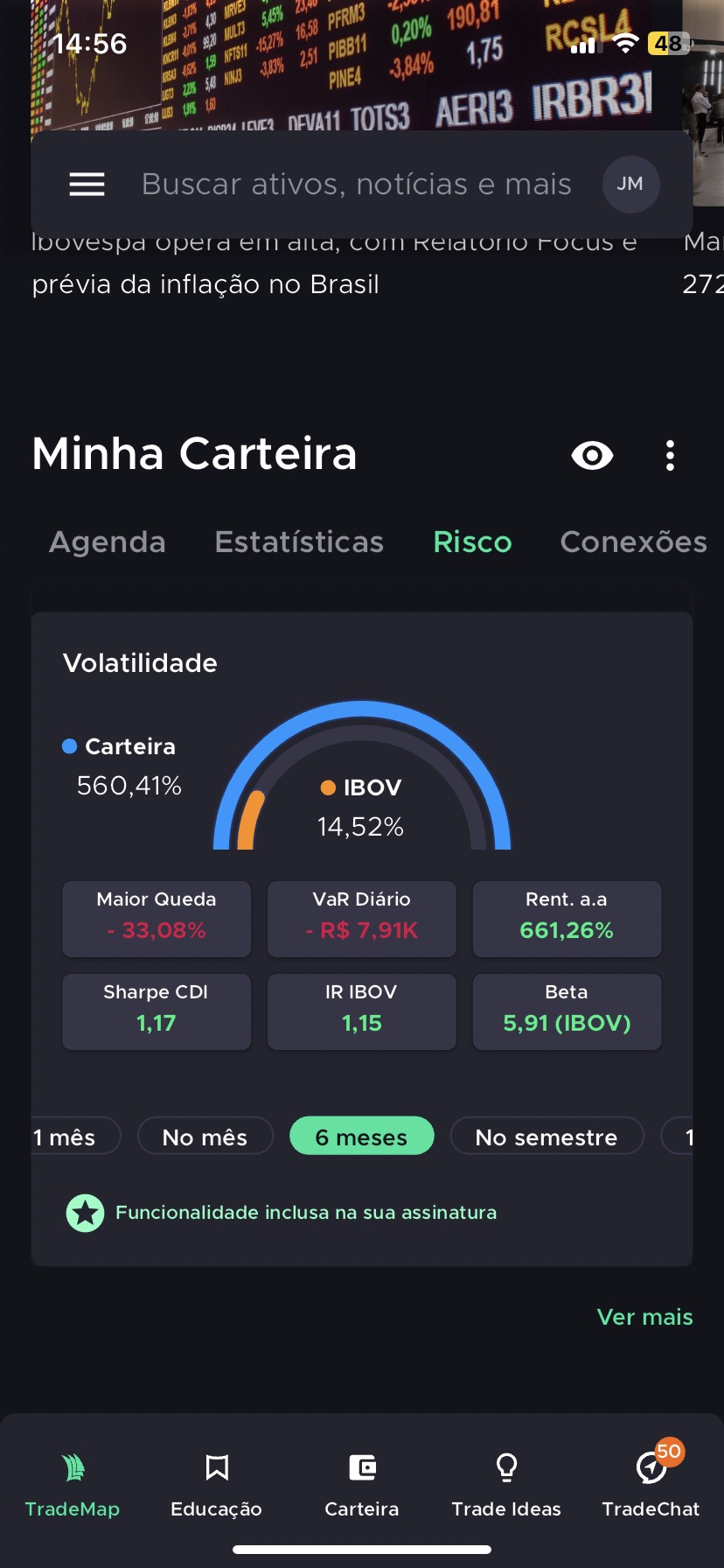
Task: Select the 6 meses period chip
Action: [361, 1137]
